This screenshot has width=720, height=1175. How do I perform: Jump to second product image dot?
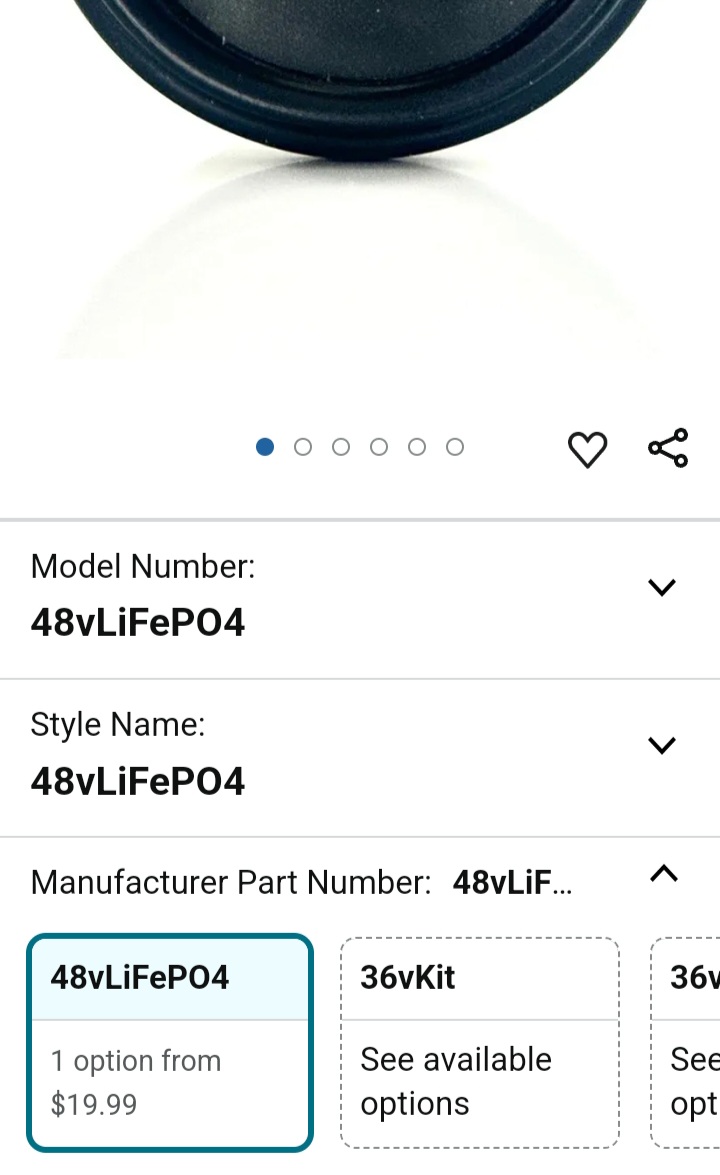coord(303,447)
